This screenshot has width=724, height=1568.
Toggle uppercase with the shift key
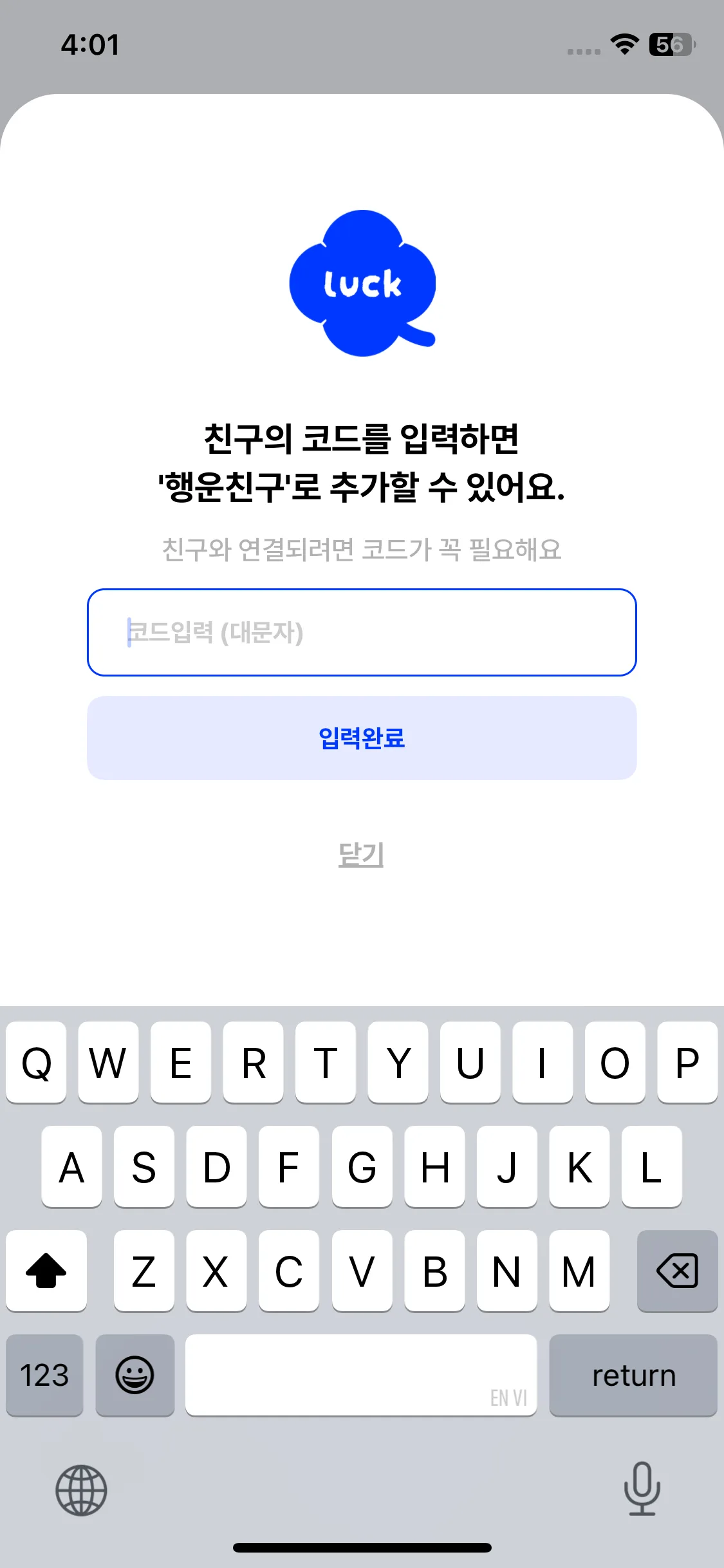pos(46,1271)
